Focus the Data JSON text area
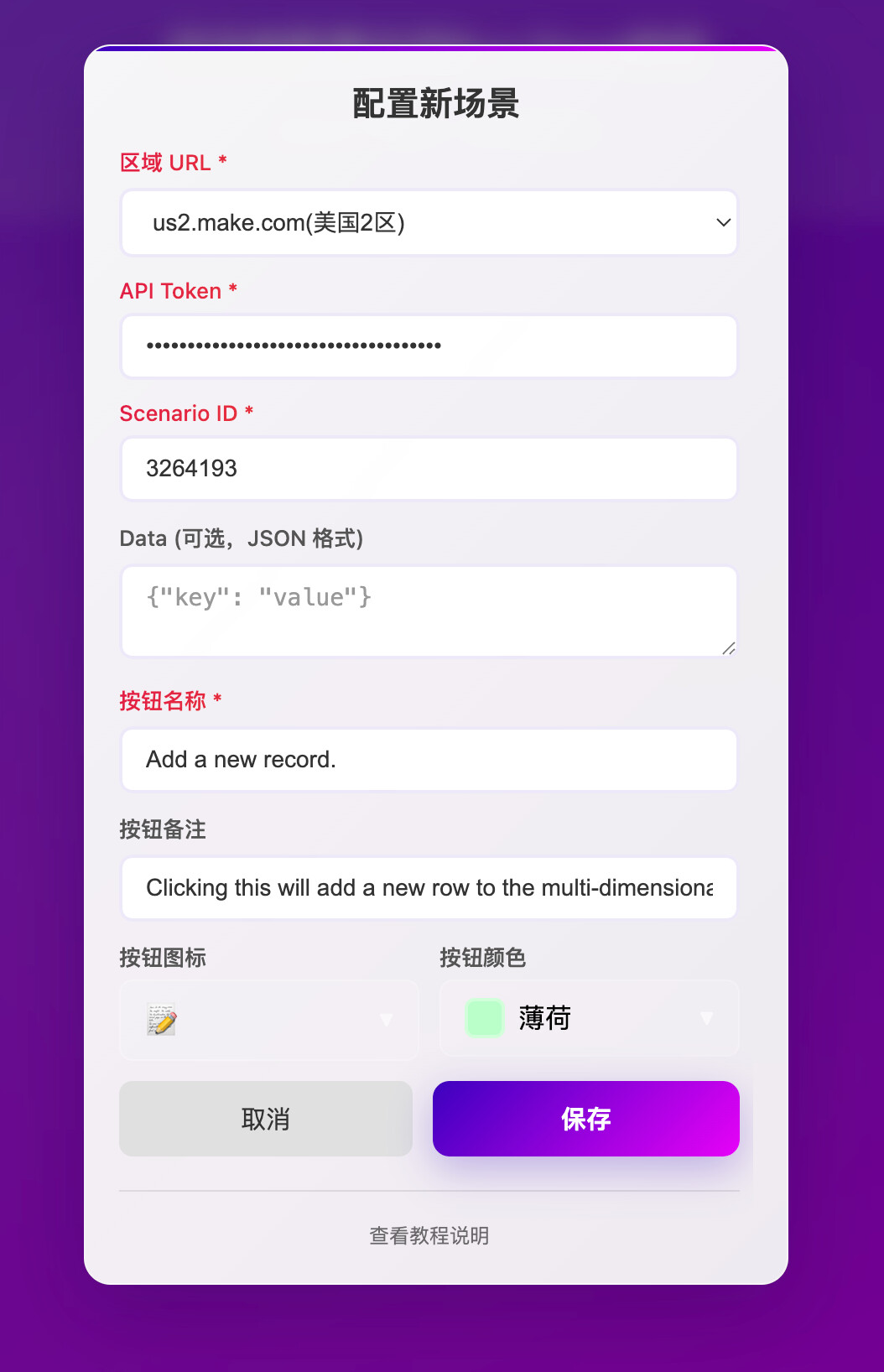This screenshot has width=884, height=1372. (x=429, y=611)
